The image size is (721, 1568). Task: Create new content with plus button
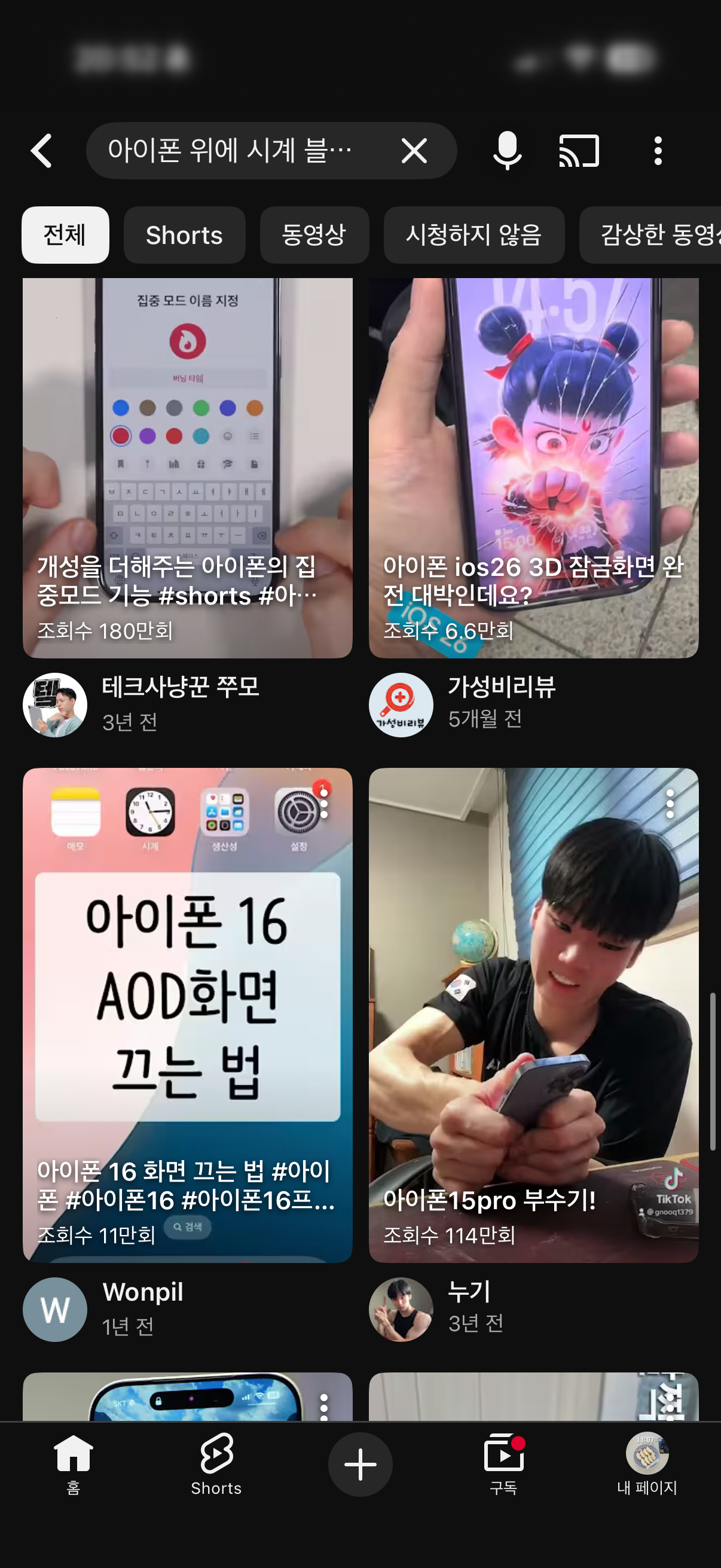click(x=360, y=1463)
